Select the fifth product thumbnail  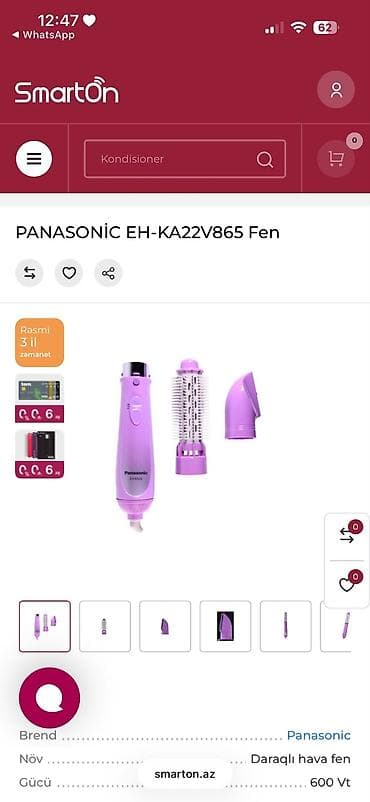(x=286, y=626)
